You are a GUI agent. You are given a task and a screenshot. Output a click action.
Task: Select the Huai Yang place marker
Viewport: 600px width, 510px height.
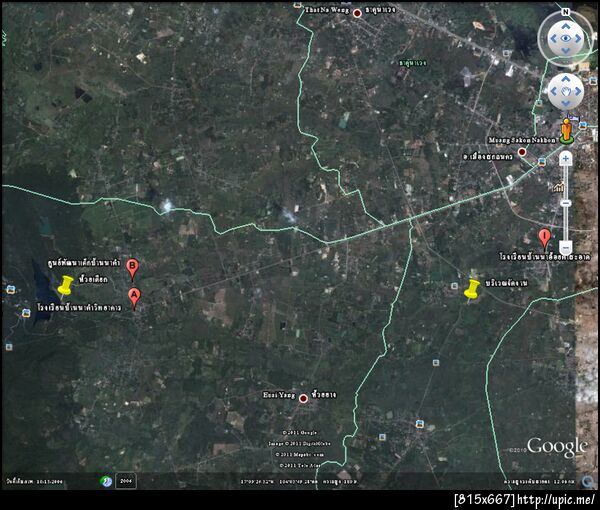point(303,398)
